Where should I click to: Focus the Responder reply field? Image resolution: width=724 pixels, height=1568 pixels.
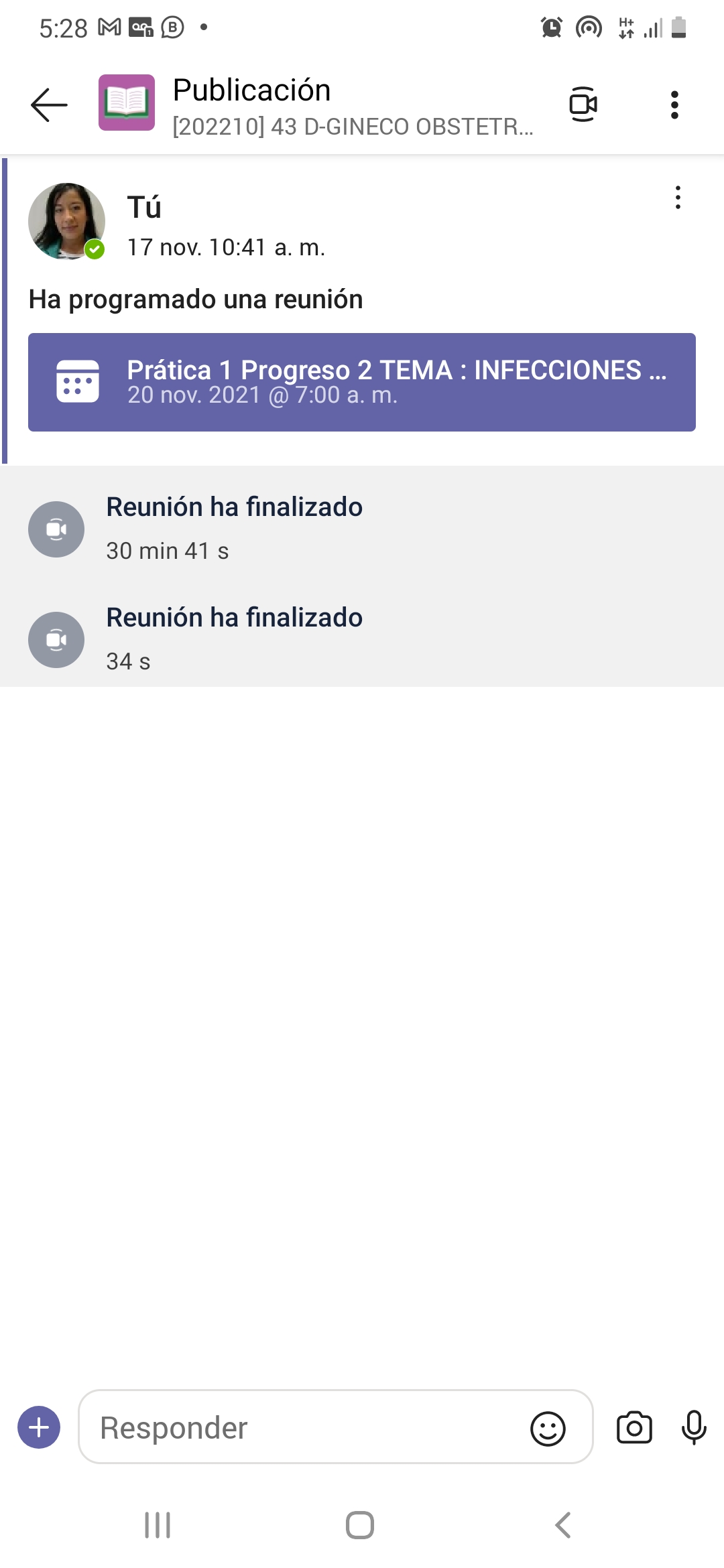point(302,1427)
